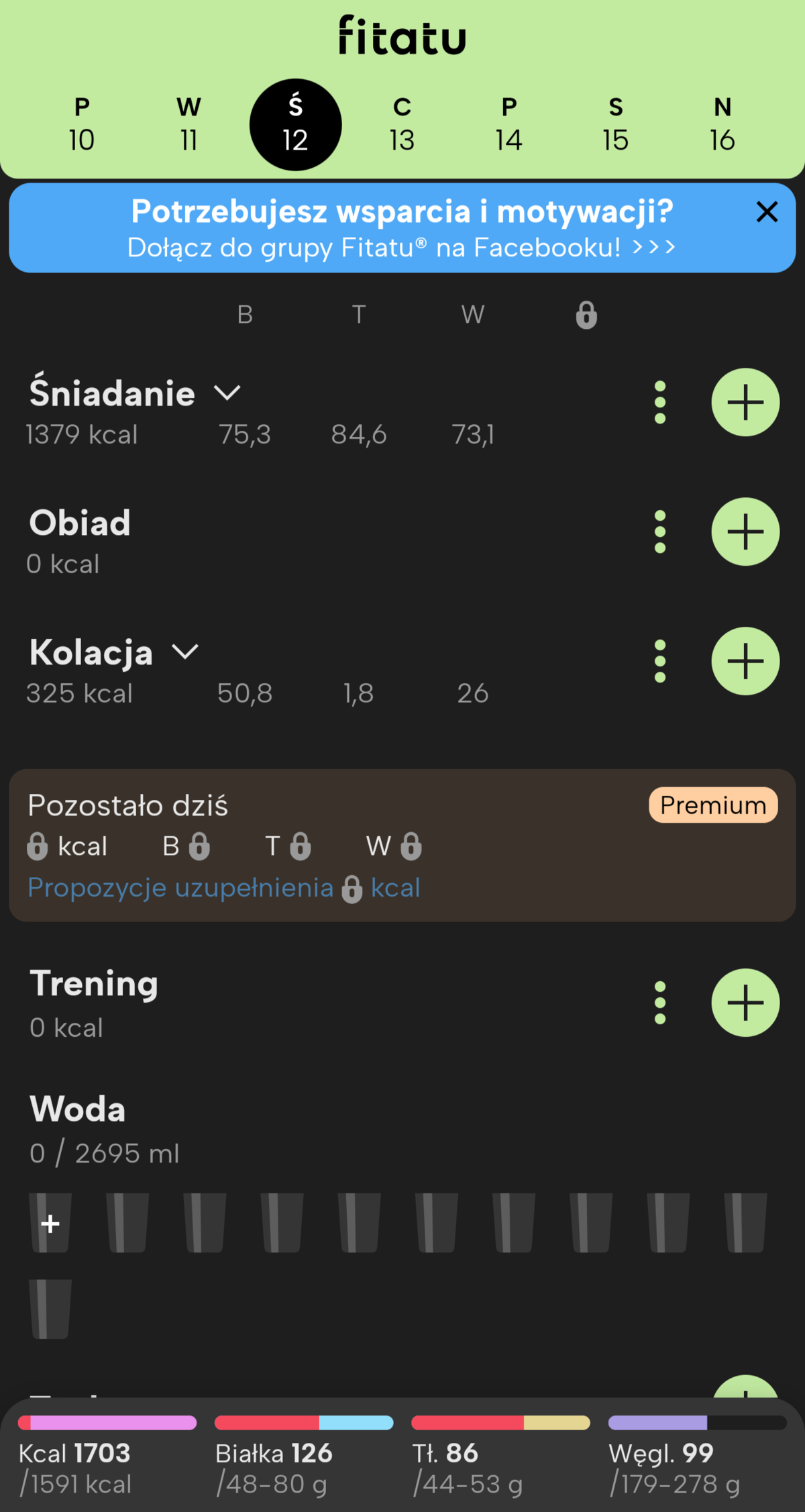Go to Thursday the 13th

[x=402, y=125]
